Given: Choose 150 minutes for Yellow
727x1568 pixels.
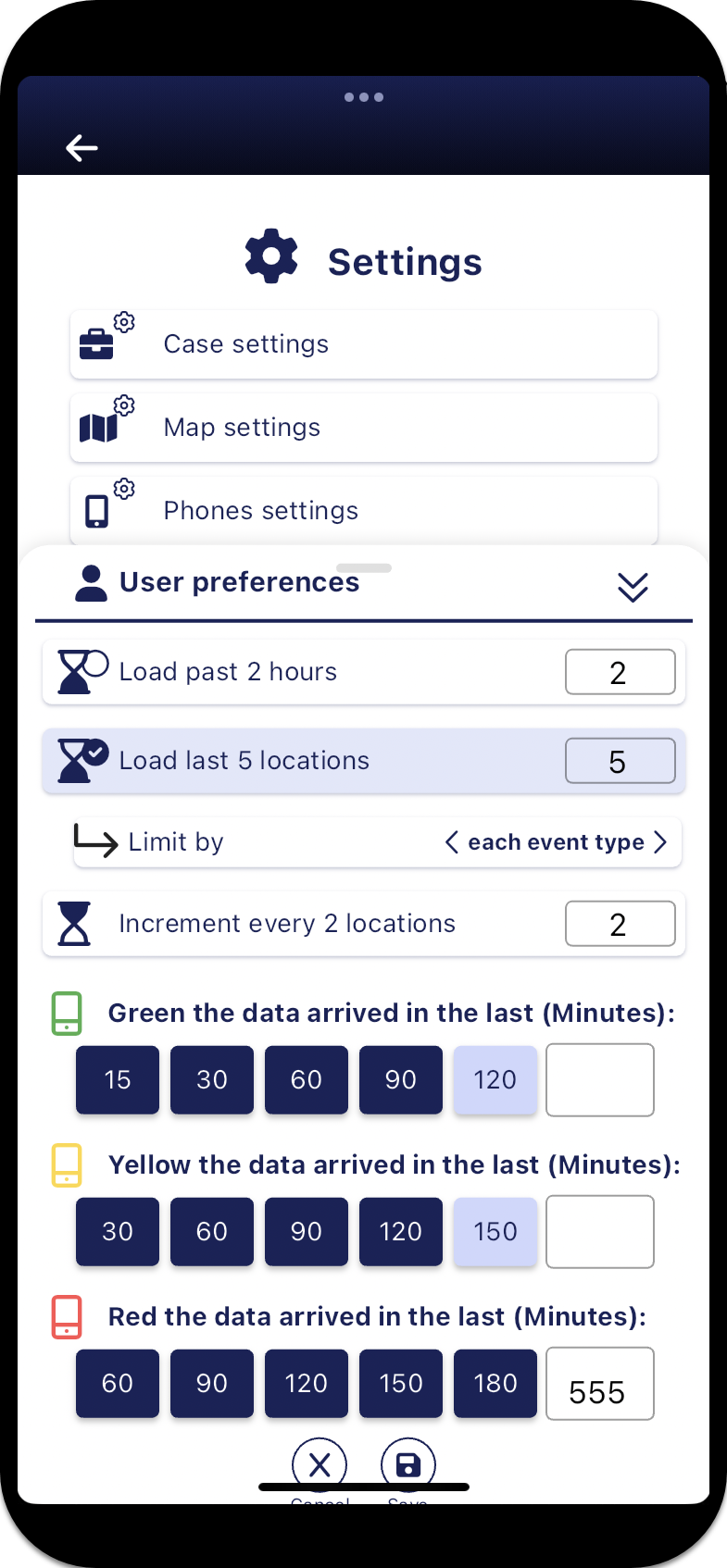Looking at the screenshot, I should [x=495, y=1231].
